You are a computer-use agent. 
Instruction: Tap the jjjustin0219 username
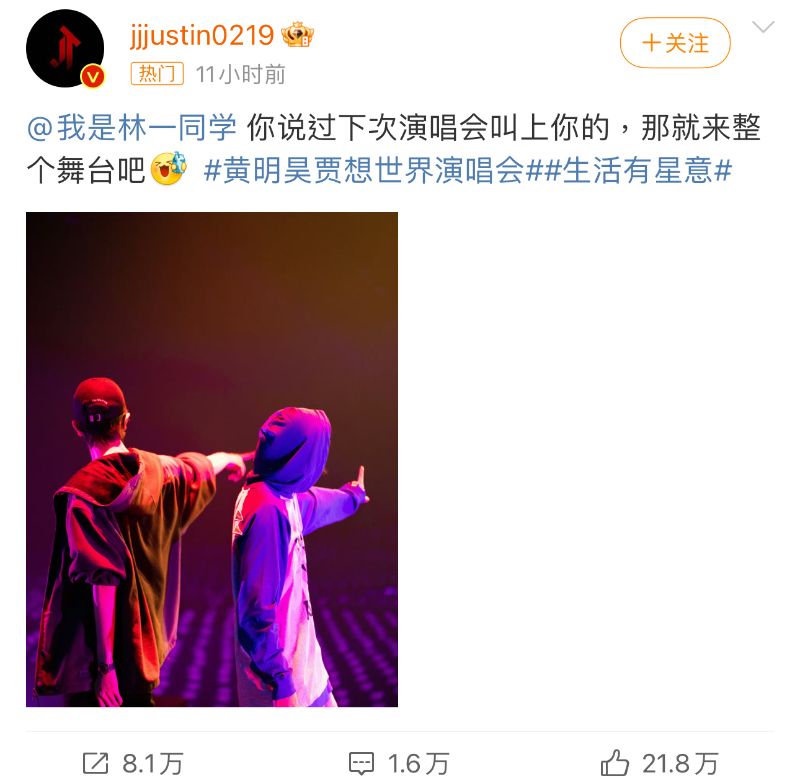(202, 35)
